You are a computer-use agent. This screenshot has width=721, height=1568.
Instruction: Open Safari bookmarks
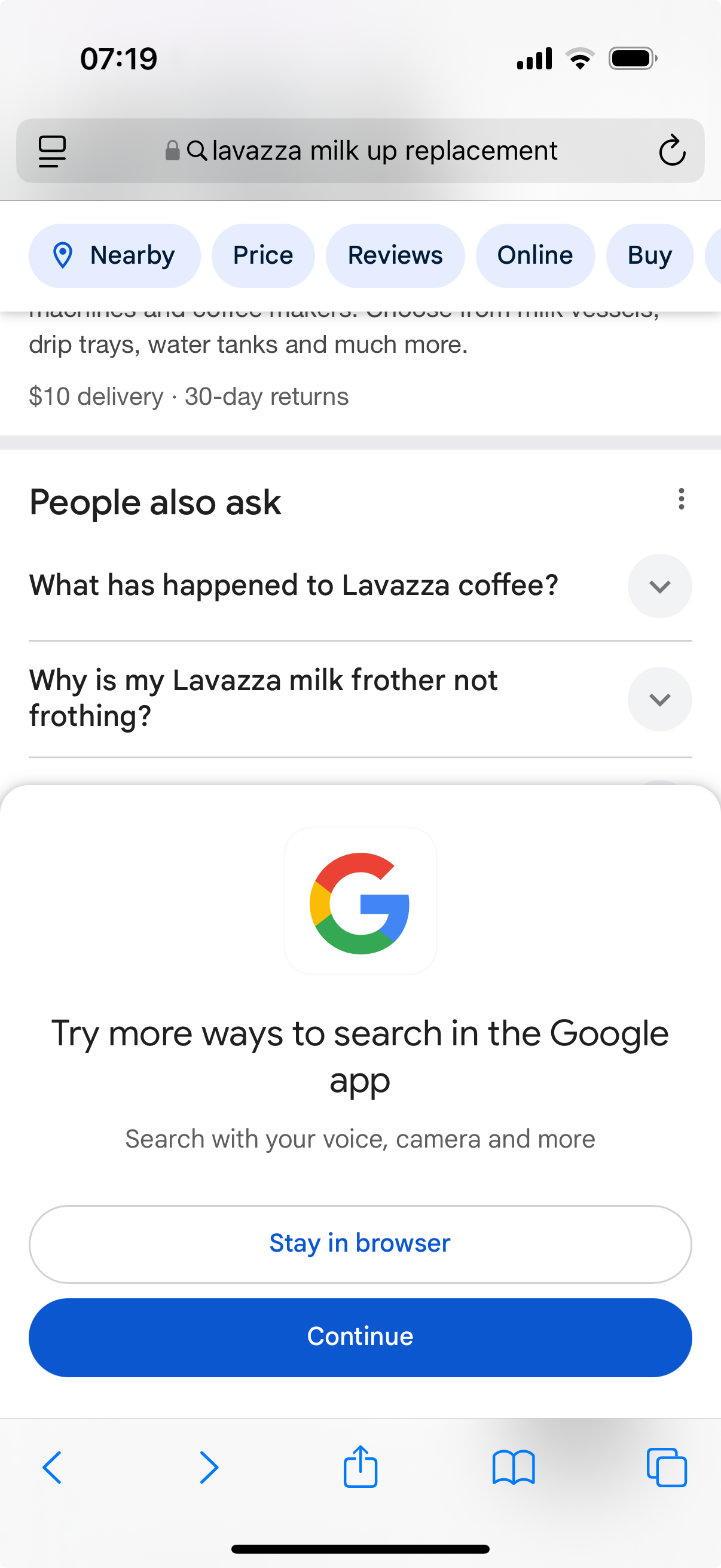(x=514, y=1468)
